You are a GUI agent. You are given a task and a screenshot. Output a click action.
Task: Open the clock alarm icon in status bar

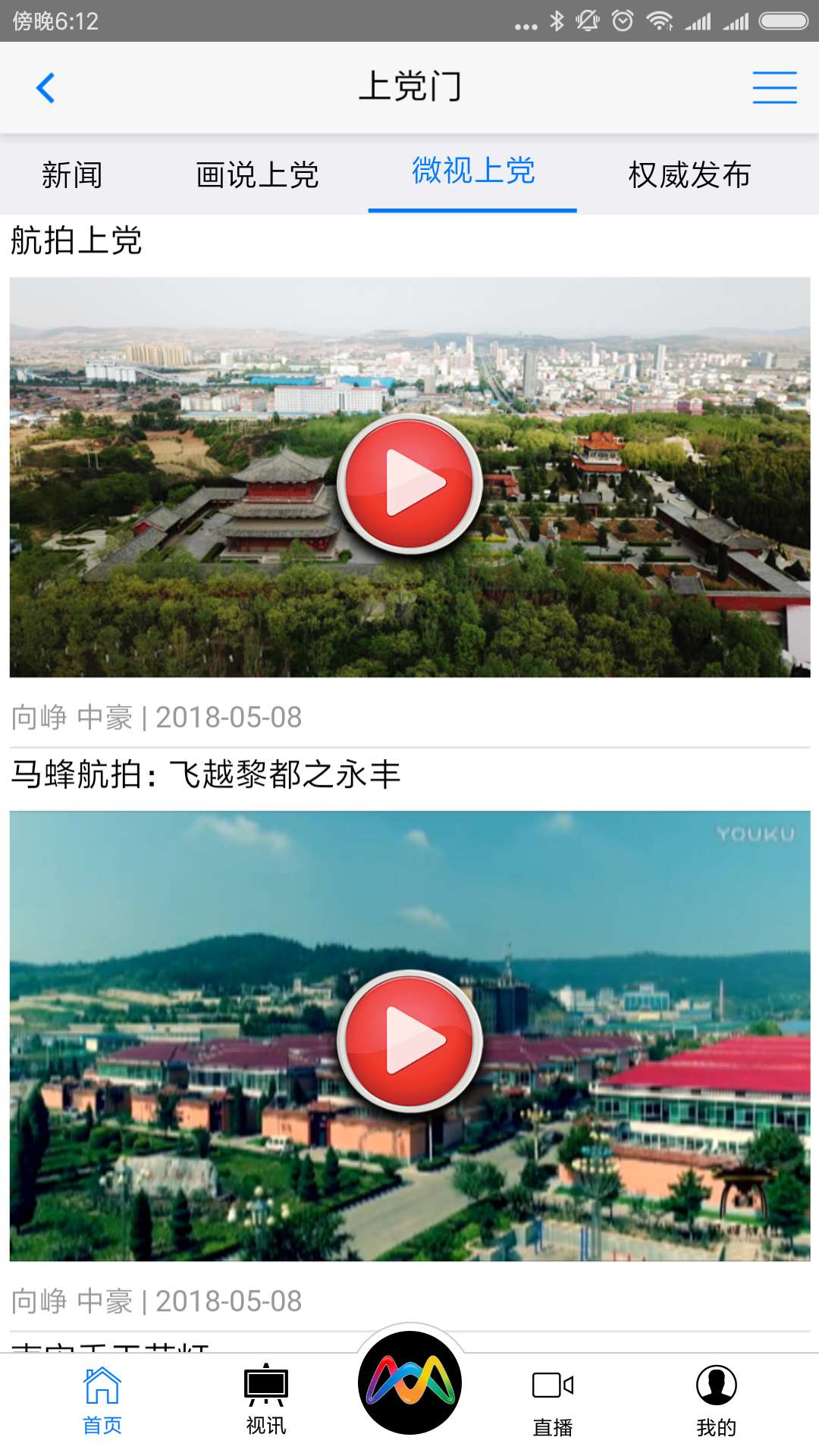622,20
